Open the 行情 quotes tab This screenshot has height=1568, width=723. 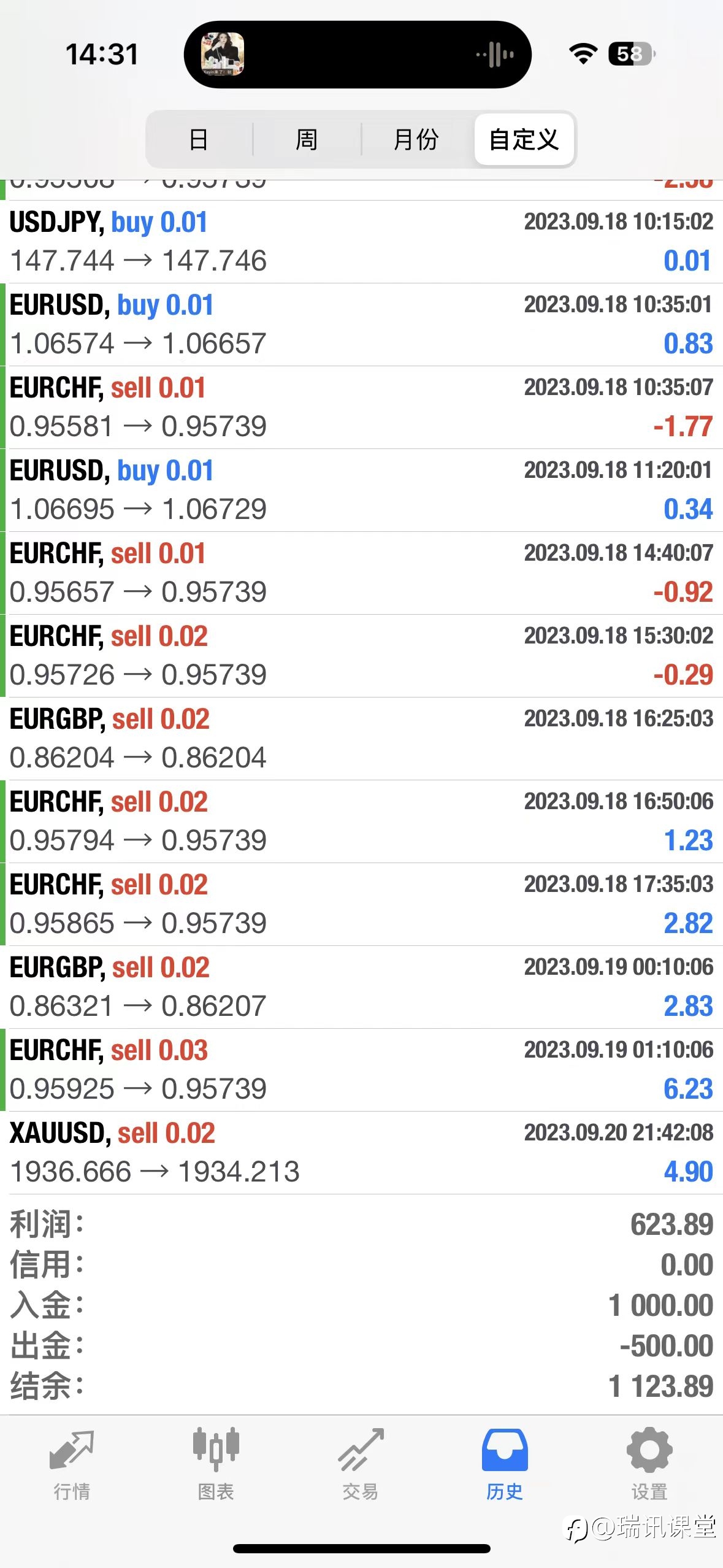tap(72, 1465)
